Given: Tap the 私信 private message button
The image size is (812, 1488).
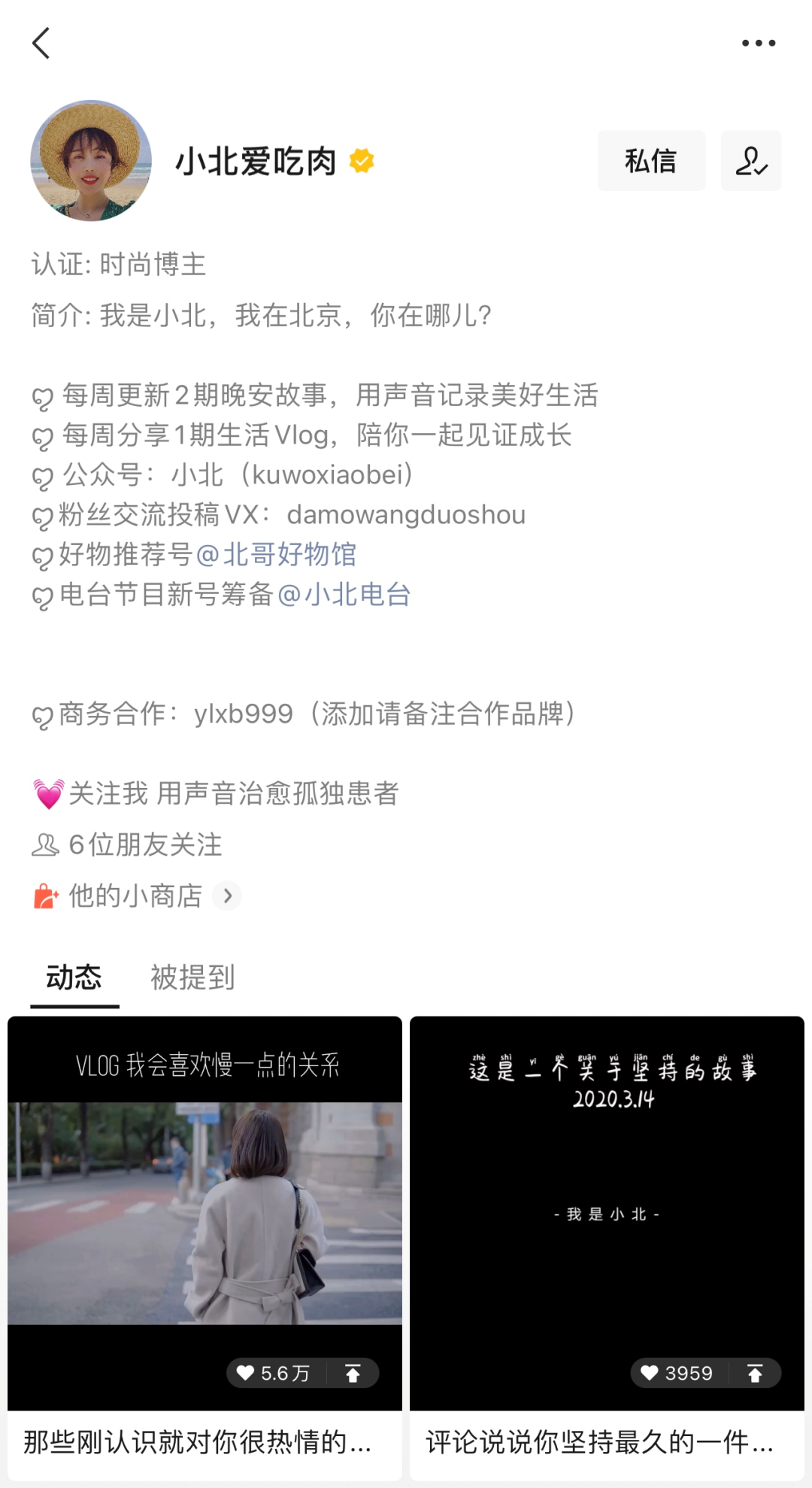Looking at the screenshot, I should (x=651, y=161).
